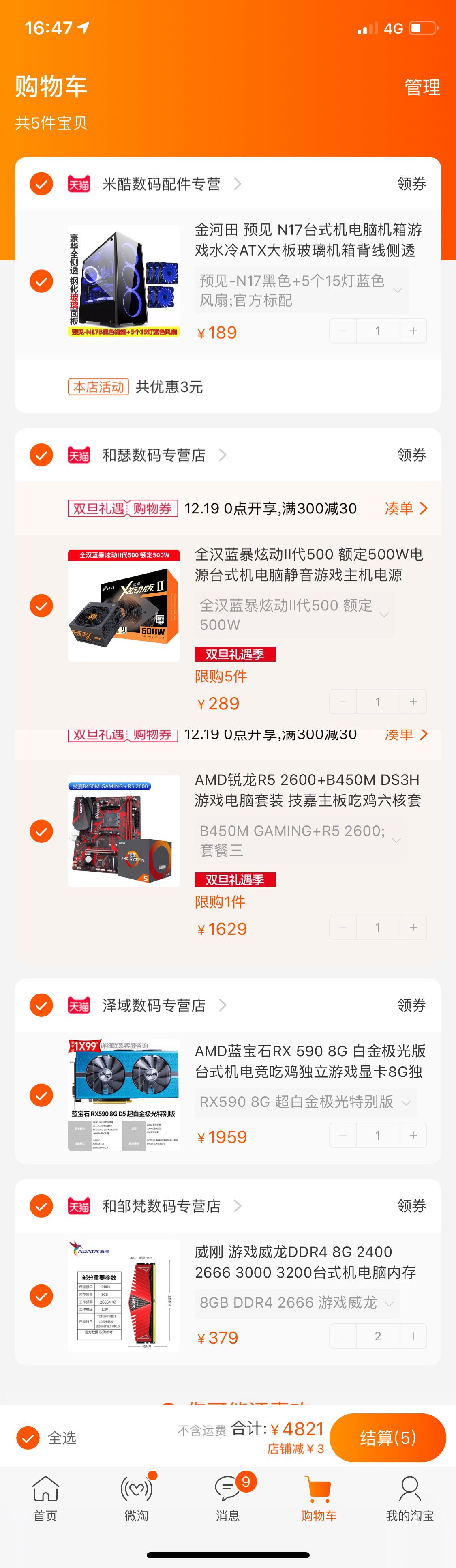Change variant B450M GAMING+R5 2600 套餐三

[x=301, y=841]
